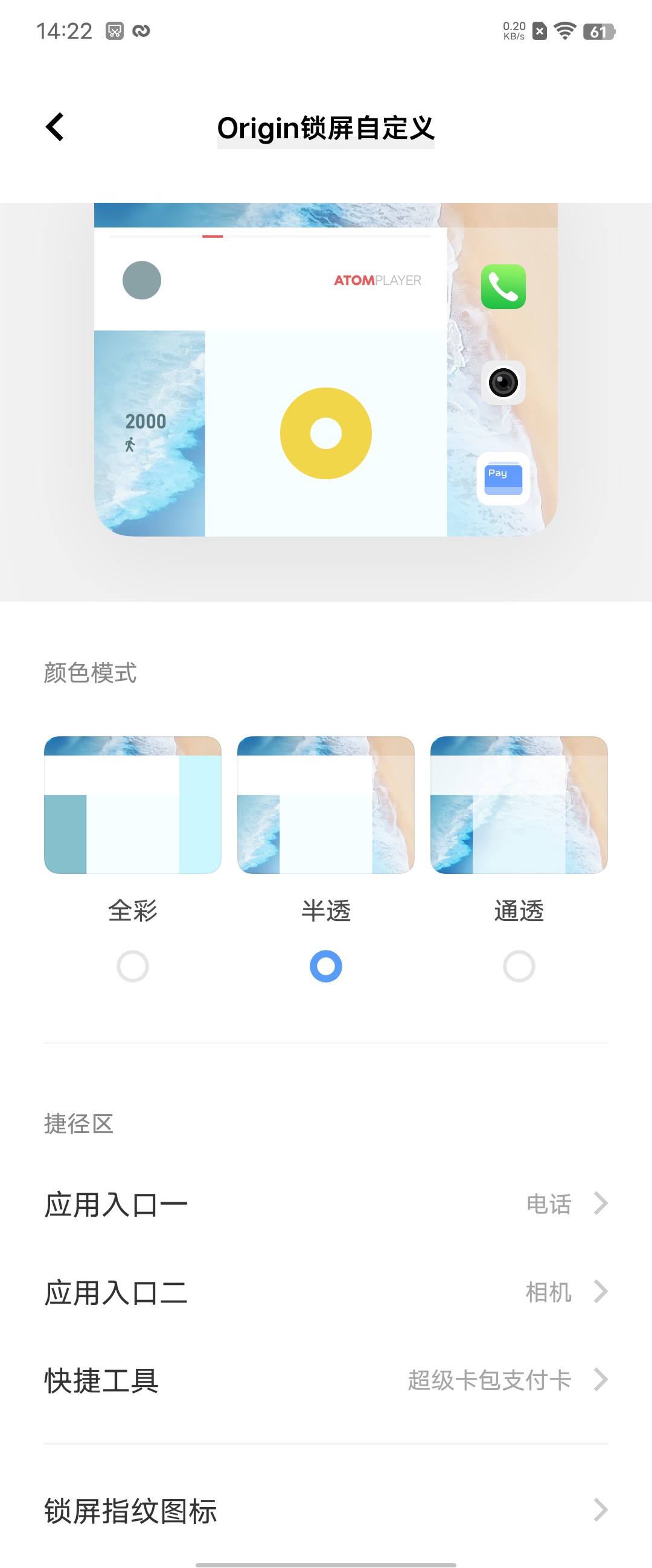The width and height of the screenshot is (652, 1568).
Task: Open 锁屏指纹图标 settings via its chevron
Action: click(x=601, y=1511)
